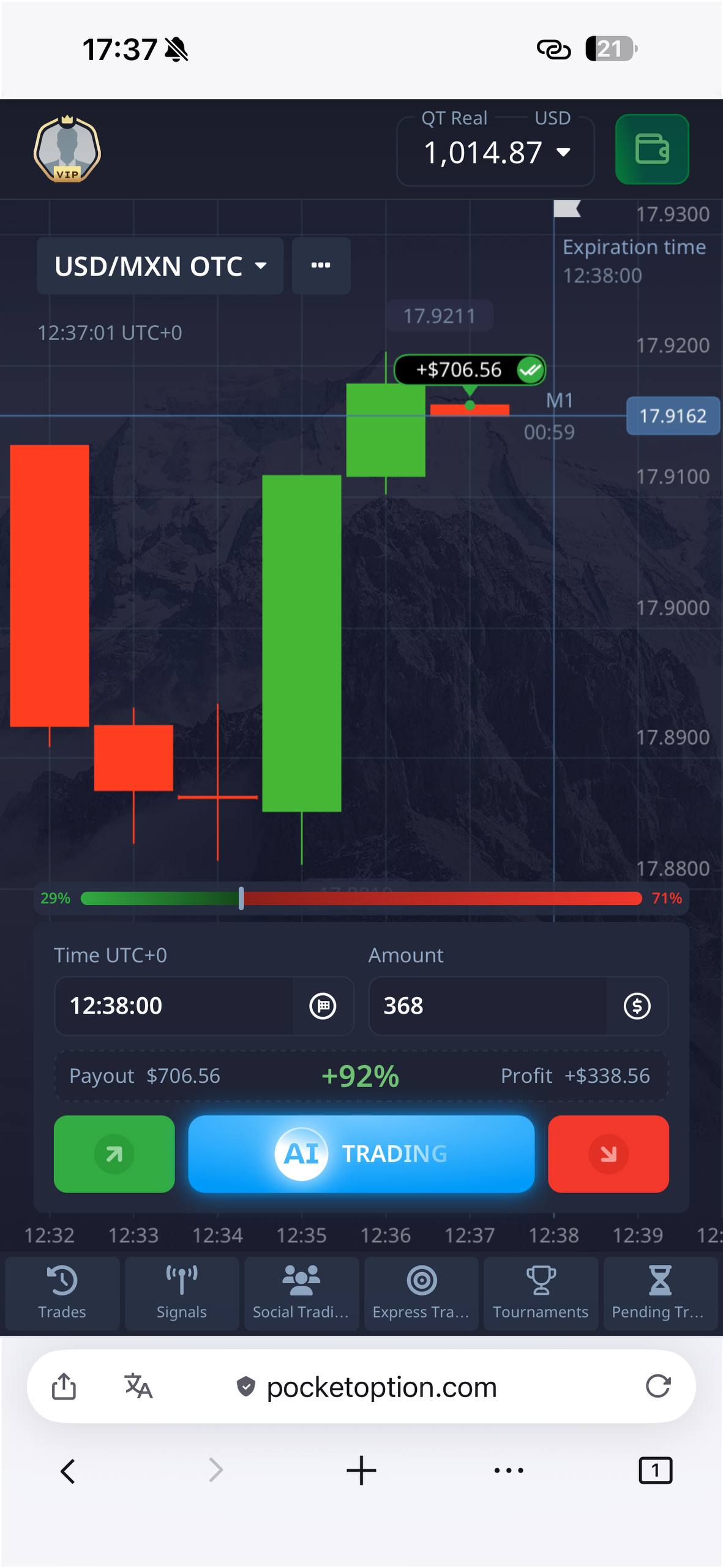This screenshot has width=723, height=1568.
Task: Open the VIP profile avatar
Action: click(x=67, y=149)
